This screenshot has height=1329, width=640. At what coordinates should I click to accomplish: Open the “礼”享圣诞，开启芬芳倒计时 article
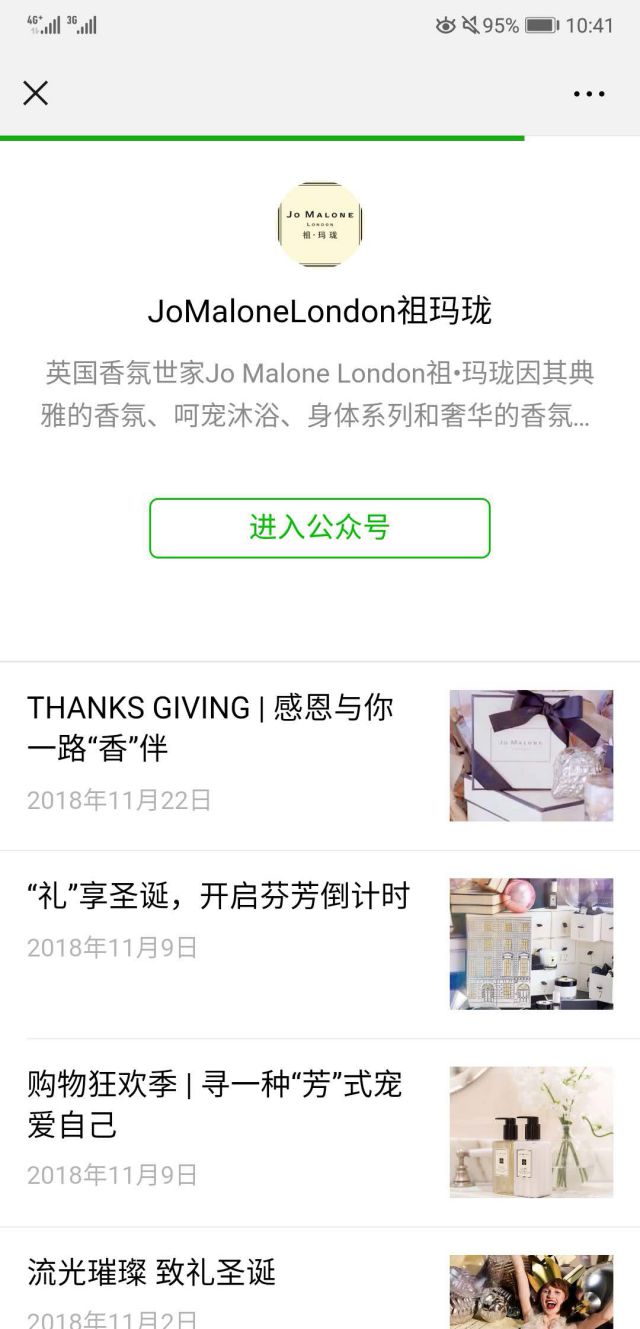coord(218,897)
